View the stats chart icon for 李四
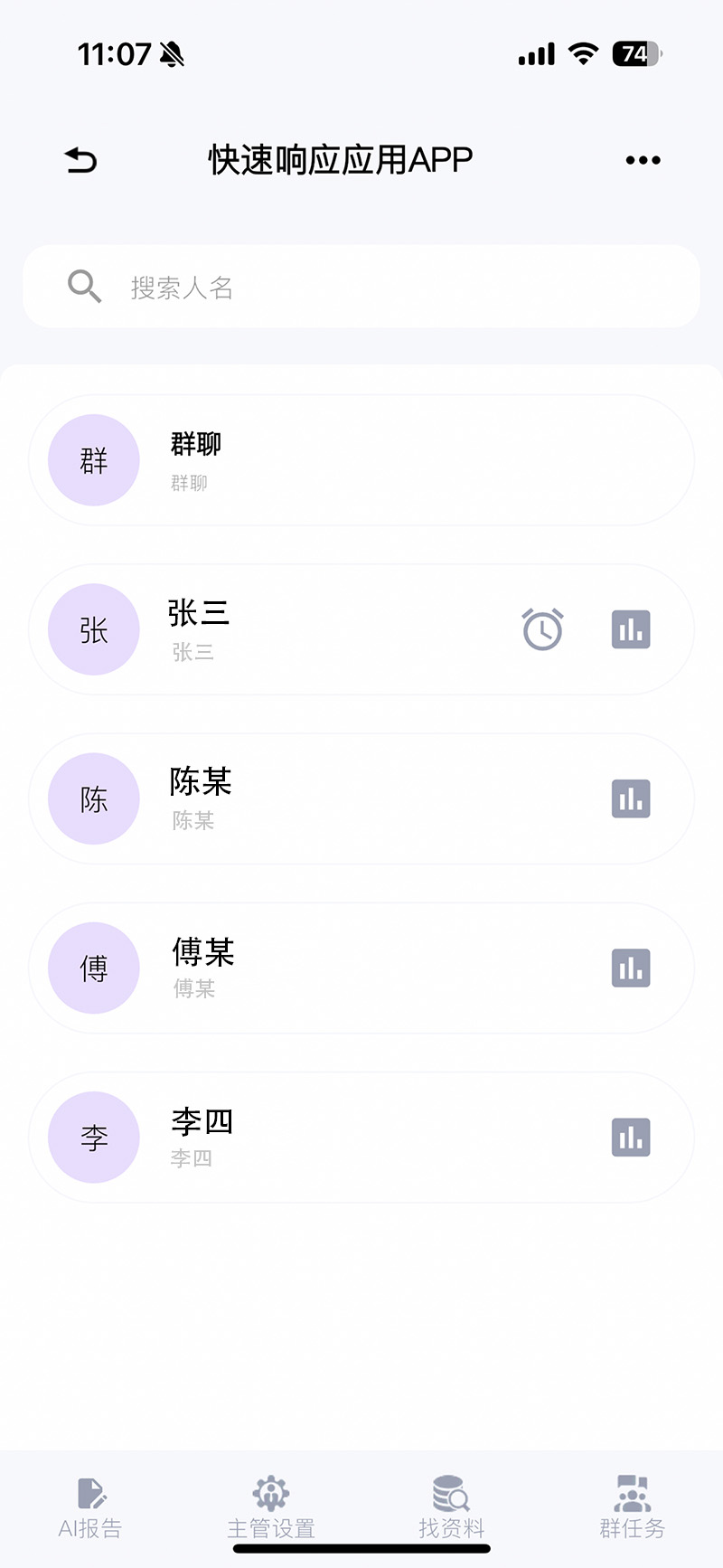723x1568 pixels. tap(631, 1137)
